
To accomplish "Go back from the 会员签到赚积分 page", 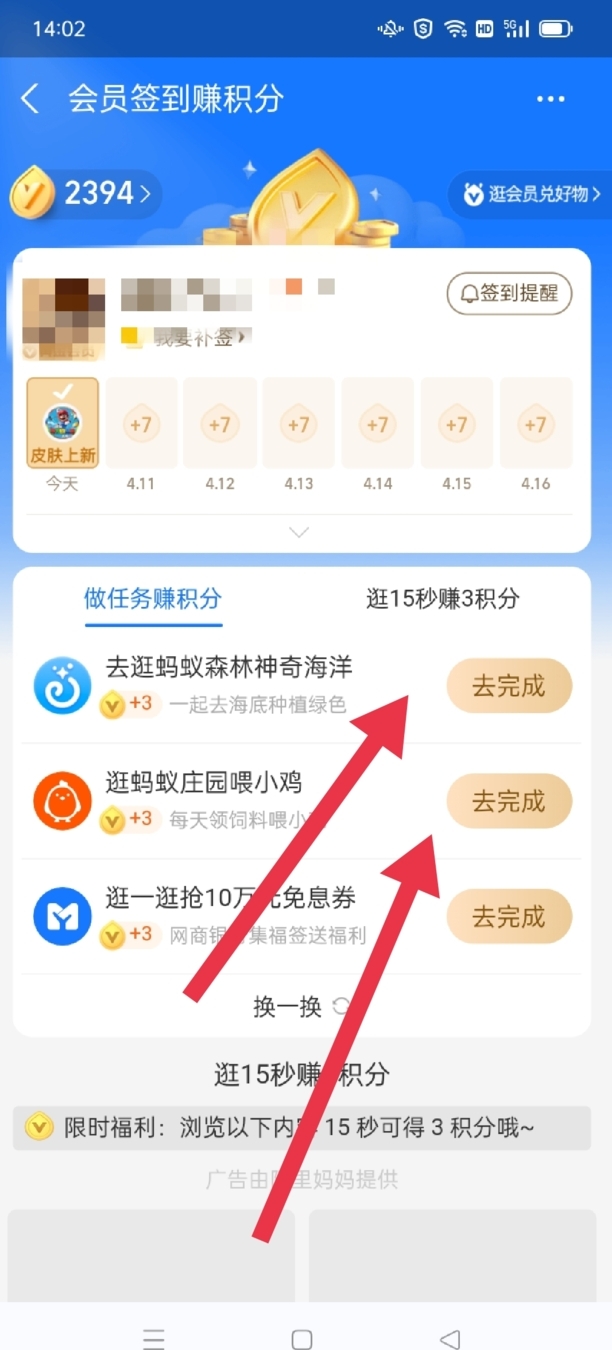I will 30,99.
